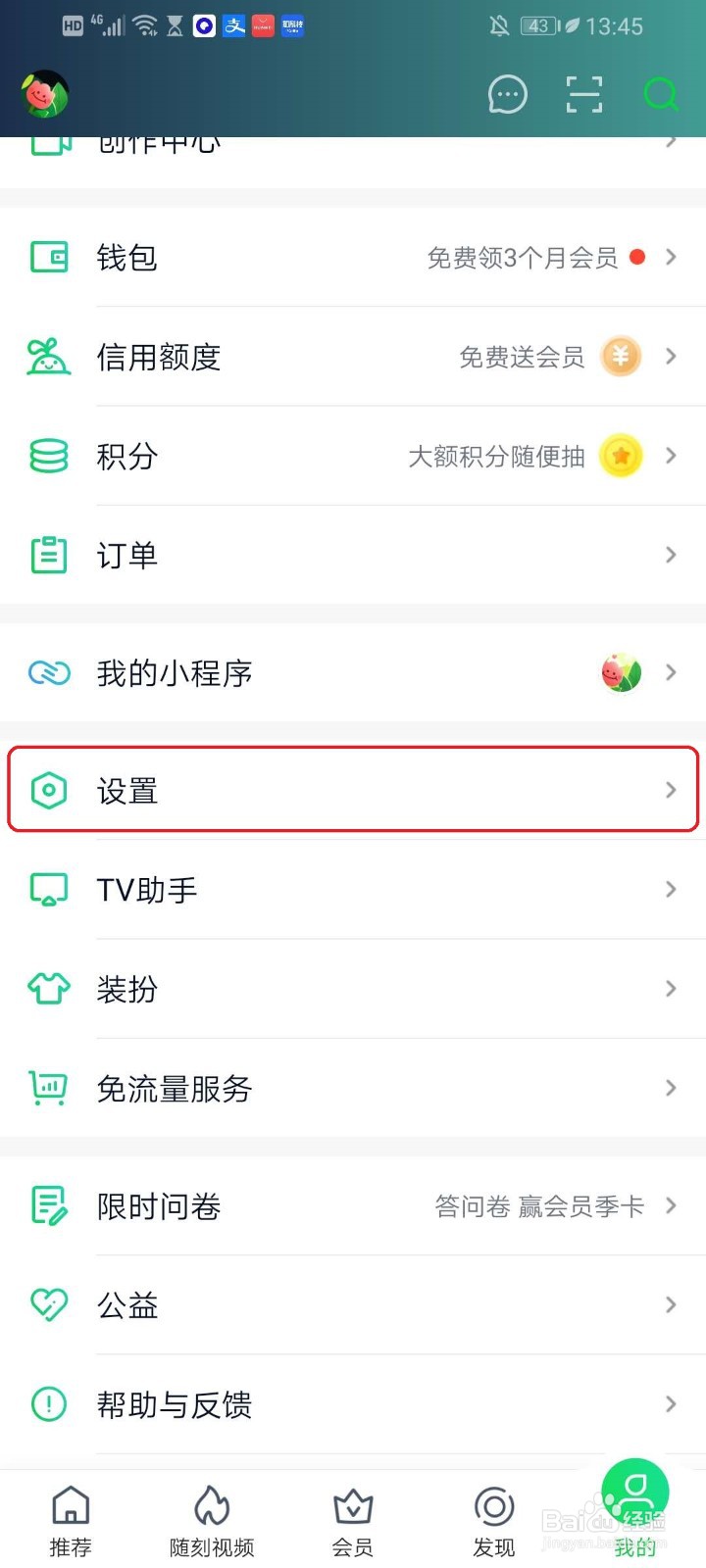Switch to the 发现 tab
706x1568 pixels.
493,1514
